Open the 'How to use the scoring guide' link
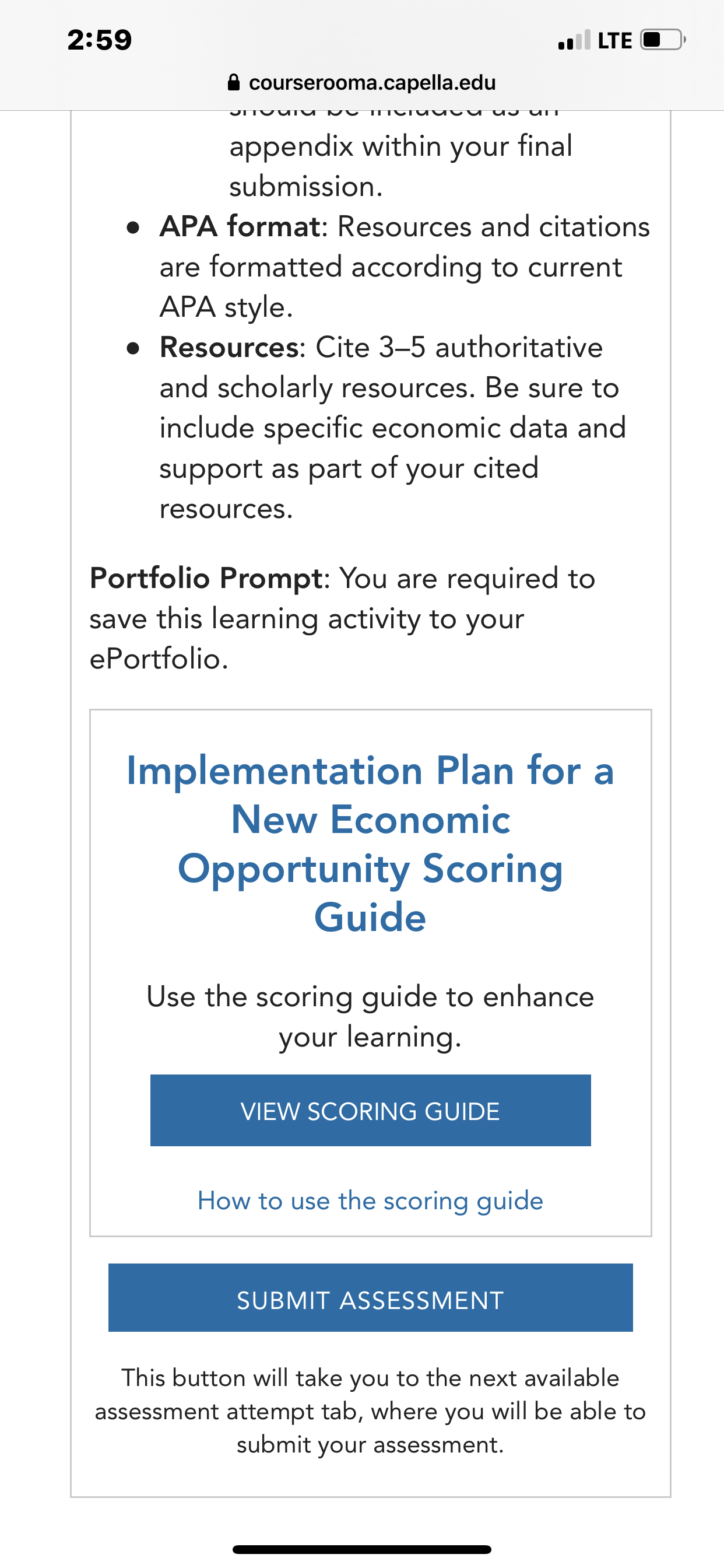This screenshot has width=724, height=1568. [370, 1201]
